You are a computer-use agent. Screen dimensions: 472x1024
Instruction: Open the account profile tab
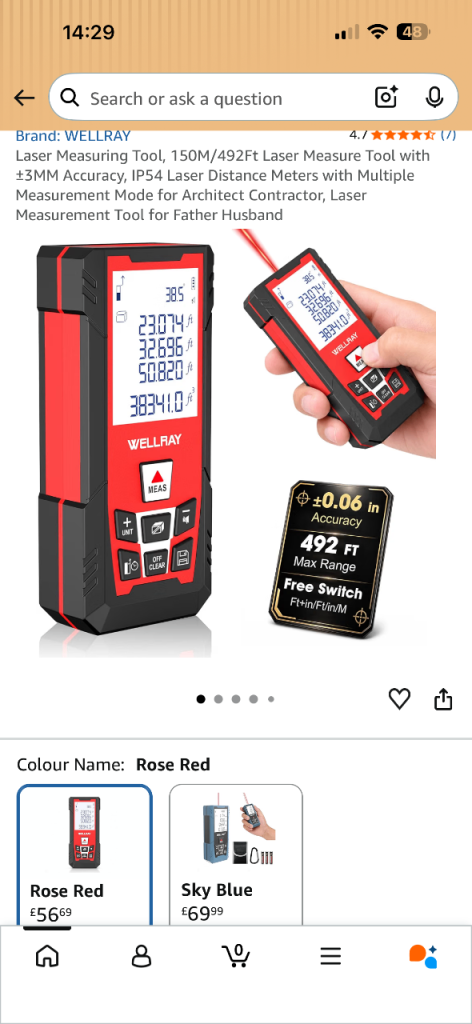click(141, 956)
